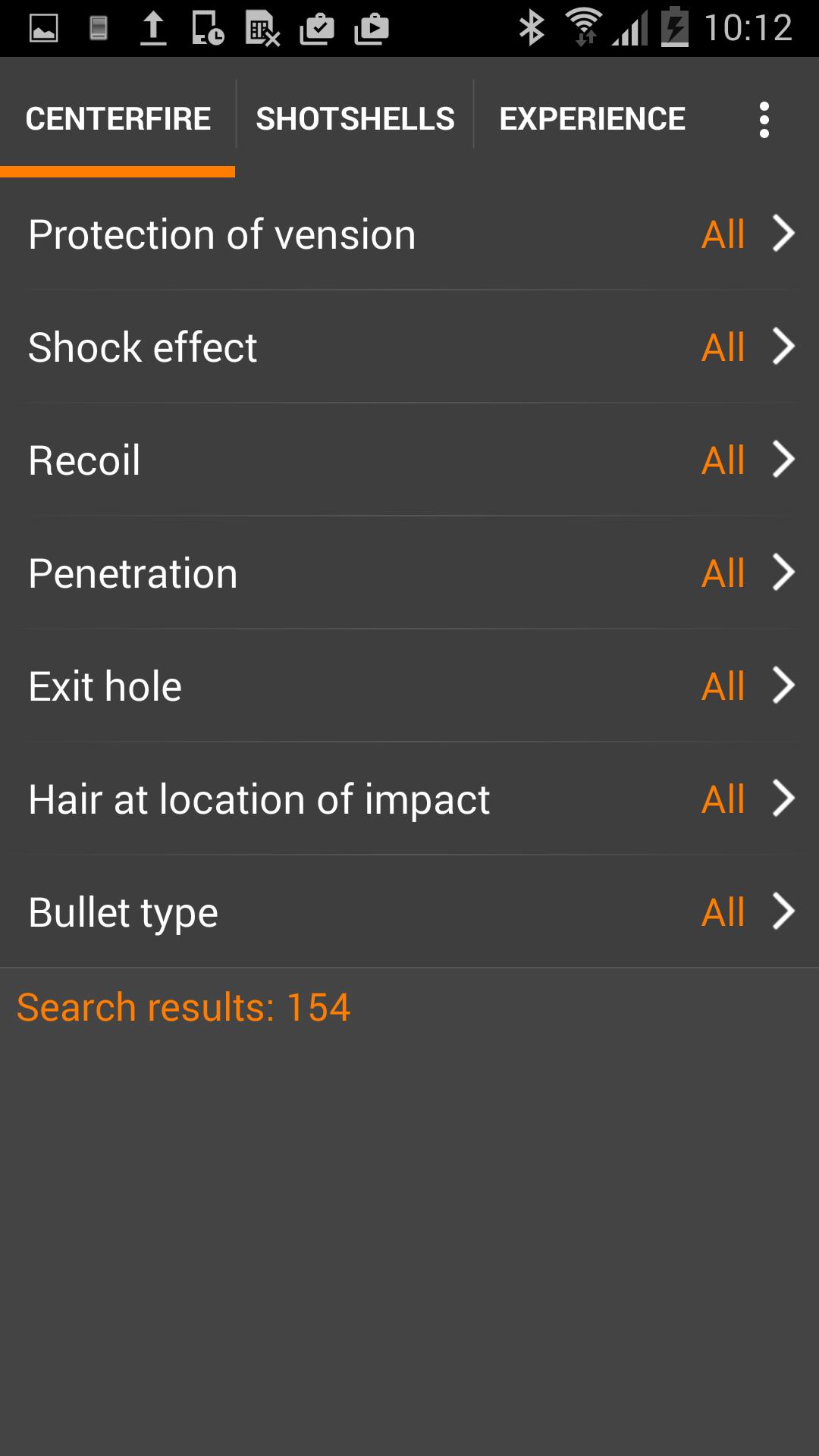Image resolution: width=819 pixels, height=1456 pixels.
Task: Switch to the Experience tab
Action: [591, 119]
